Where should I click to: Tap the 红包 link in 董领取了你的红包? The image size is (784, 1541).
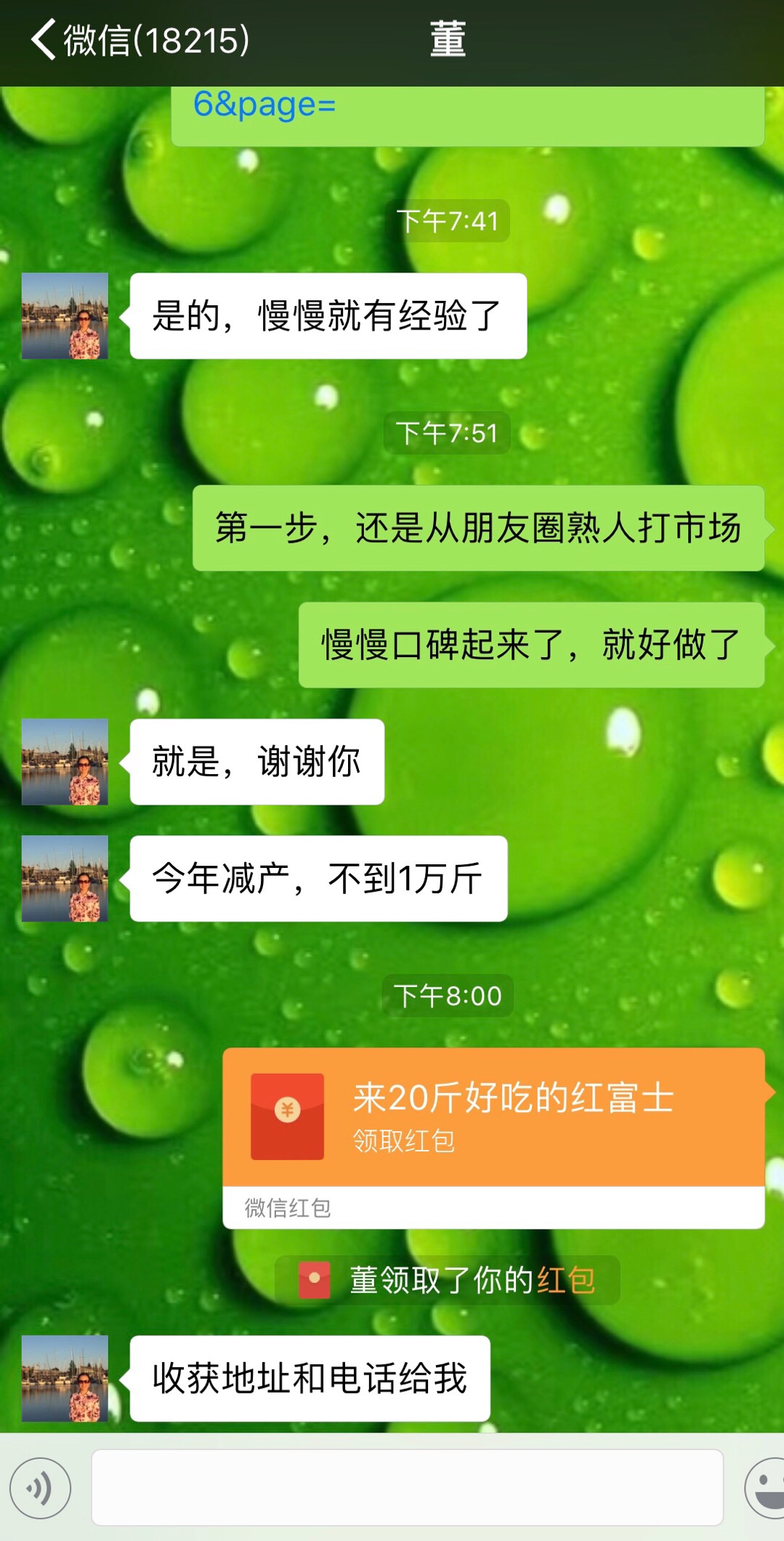coord(566,1280)
